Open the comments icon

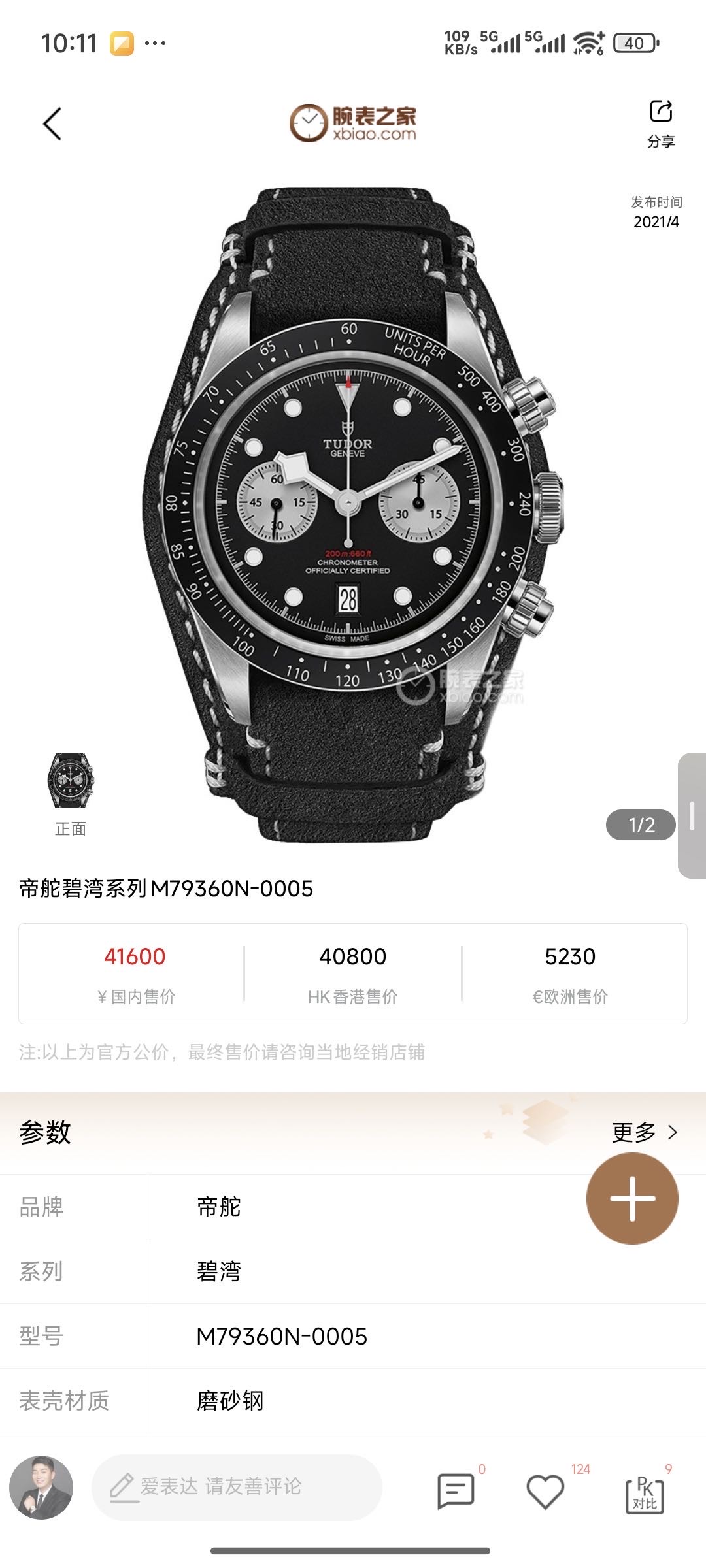point(455,1491)
